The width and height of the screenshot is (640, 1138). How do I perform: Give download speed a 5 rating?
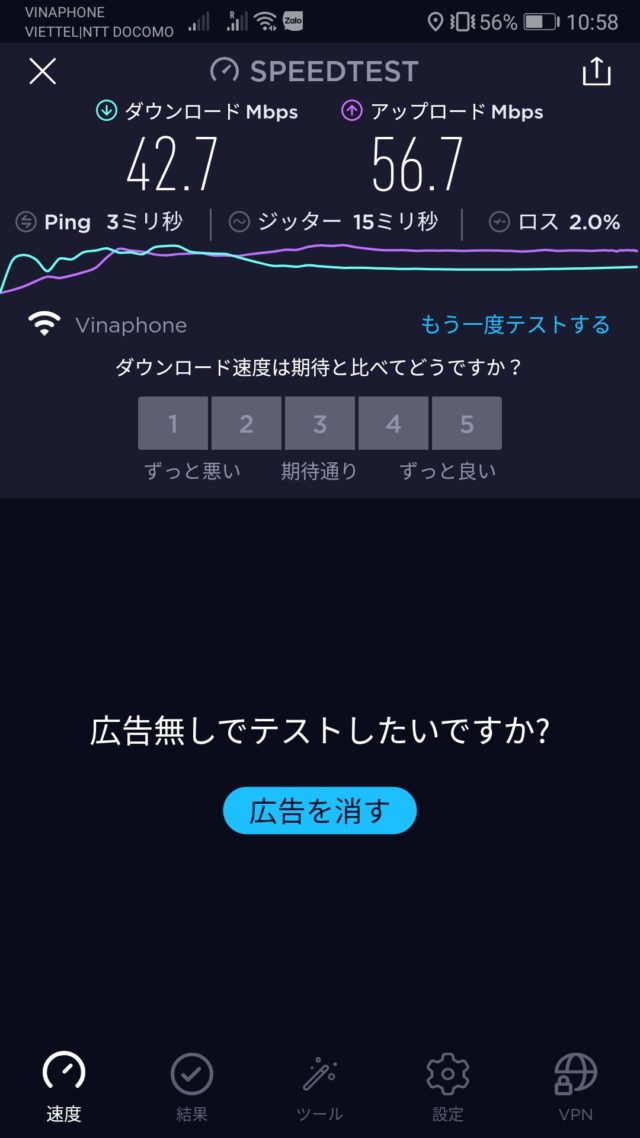tap(466, 424)
